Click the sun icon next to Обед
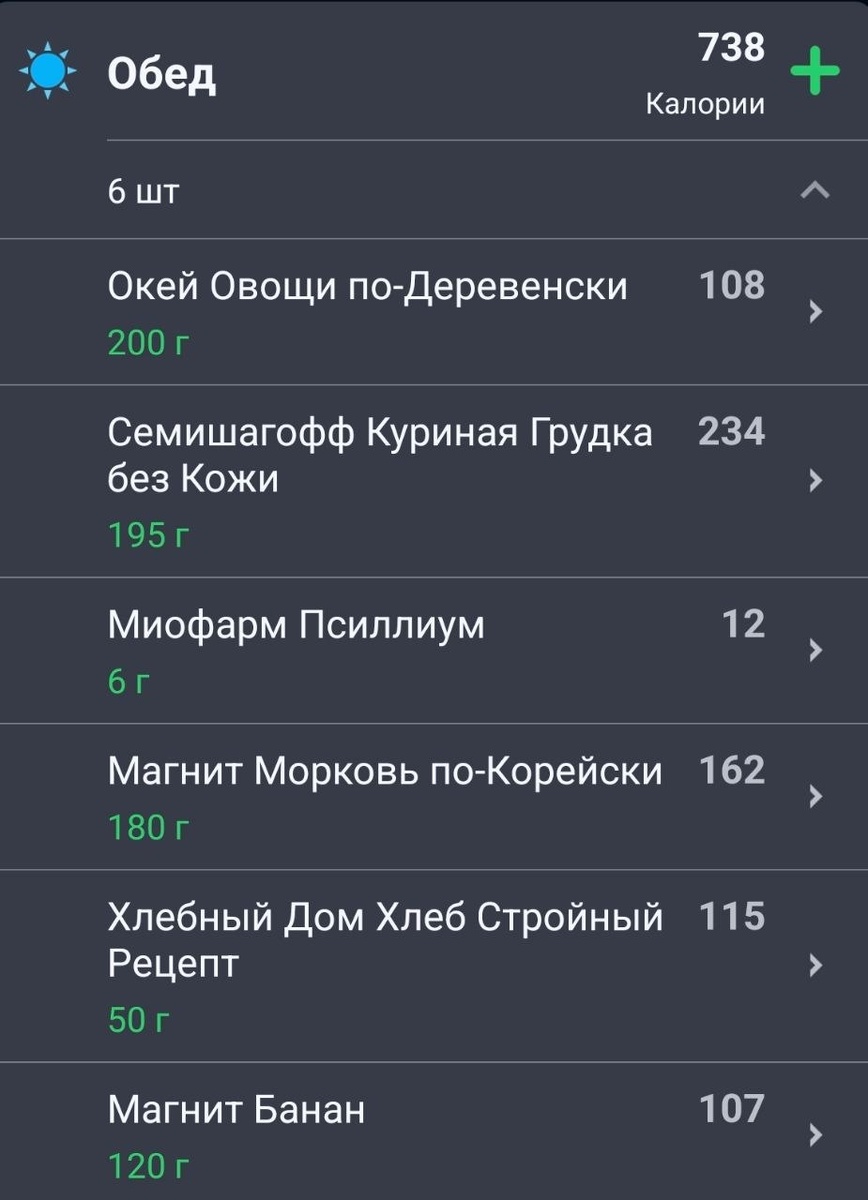Viewport: 868px width, 1200px height. pos(47,70)
